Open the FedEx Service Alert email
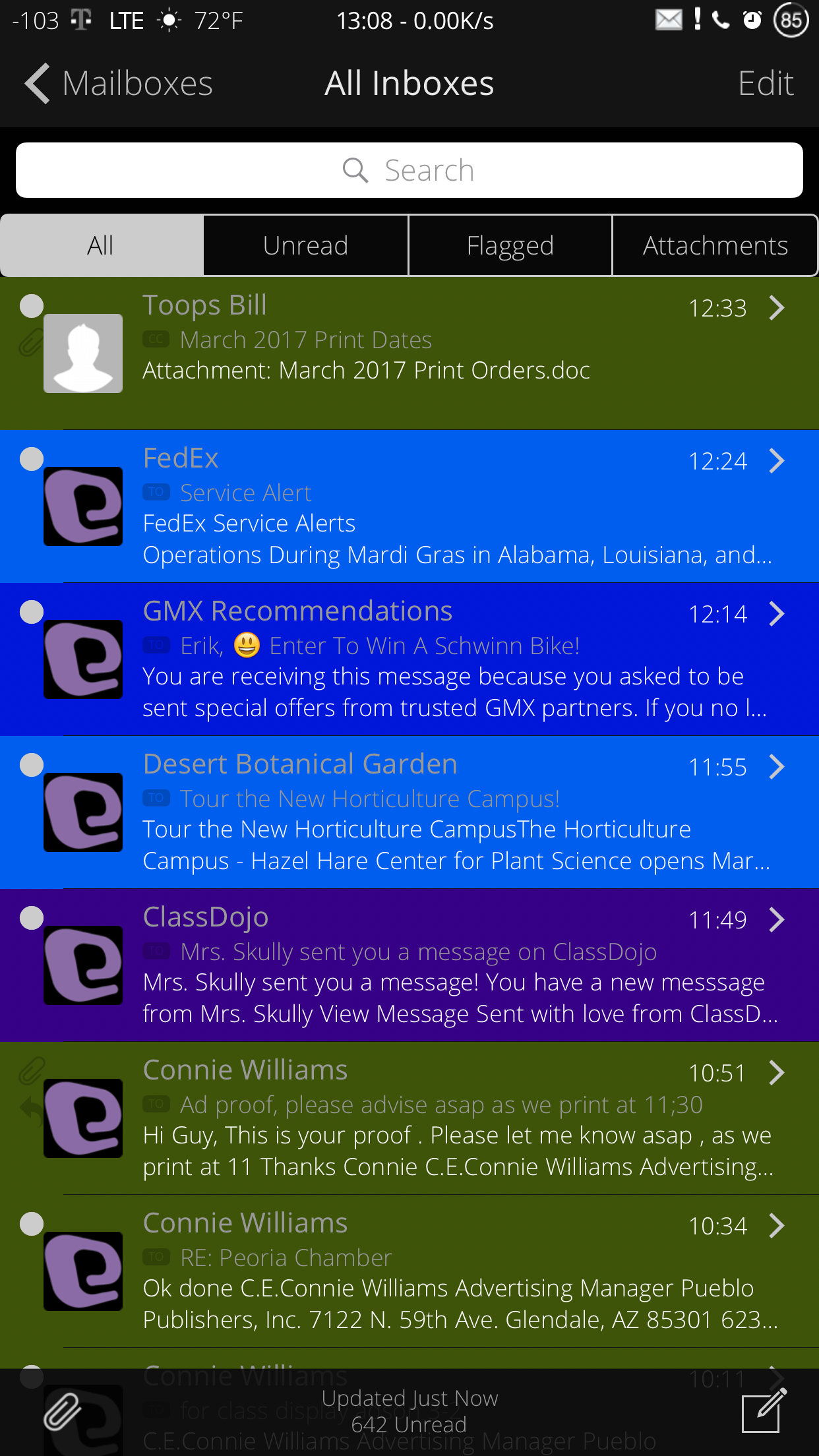Viewport: 819px width, 1456px height. 409,506
